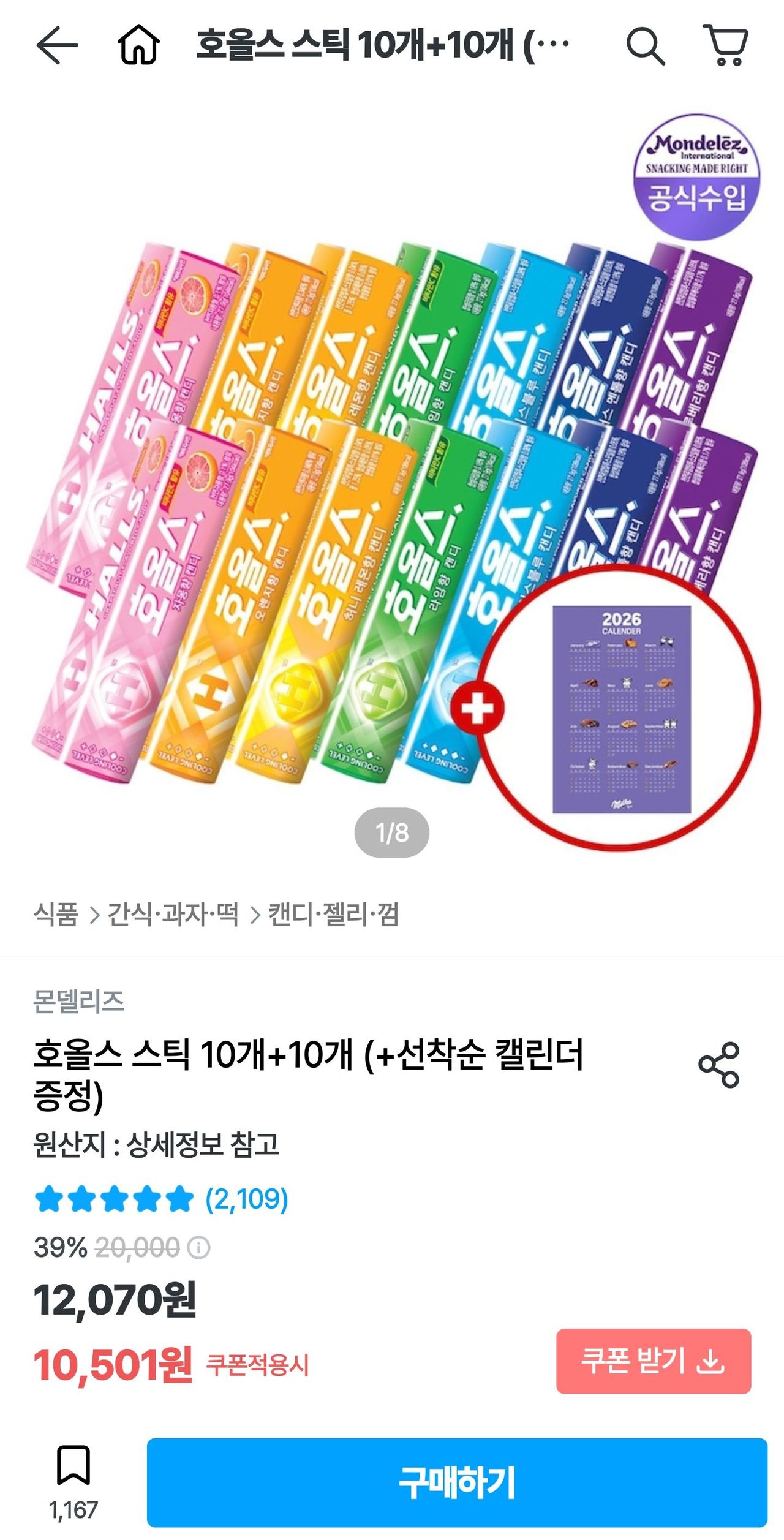The height and width of the screenshot is (1540, 784).
Task: Open the Halls candy product image
Action: coord(392,484)
